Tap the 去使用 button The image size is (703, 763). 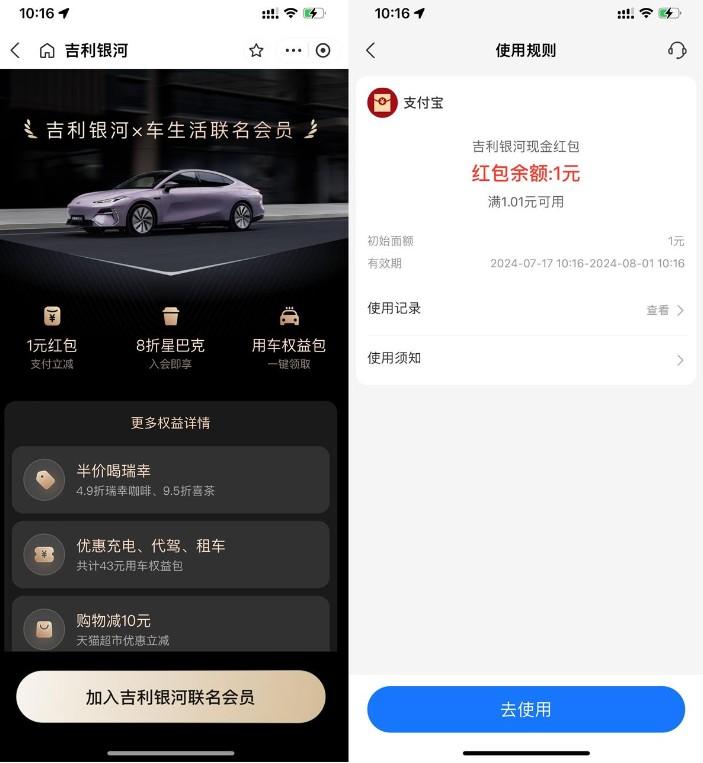[x=526, y=710]
